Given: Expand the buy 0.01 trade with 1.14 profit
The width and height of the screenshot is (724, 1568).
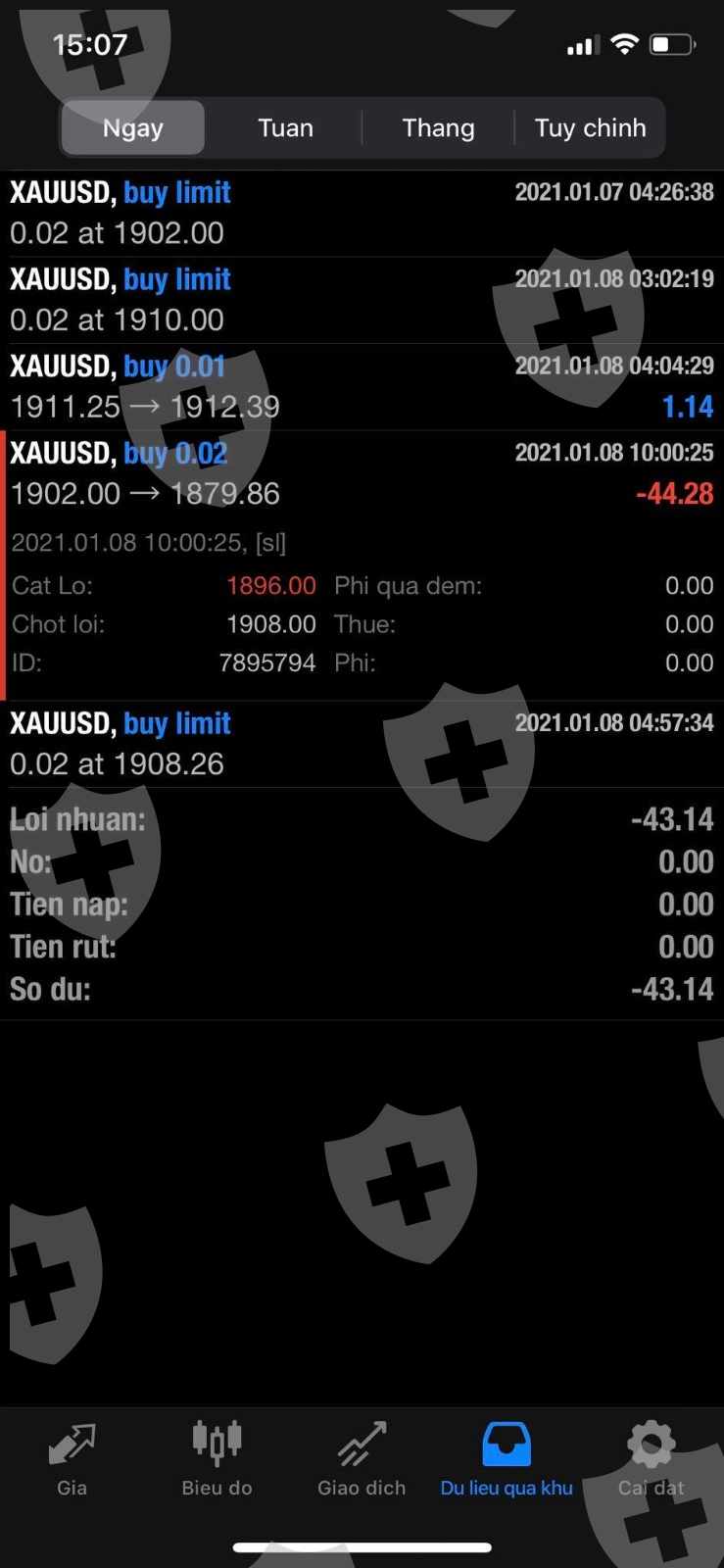Looking at the screenshot, I should (x=362, y=387).
